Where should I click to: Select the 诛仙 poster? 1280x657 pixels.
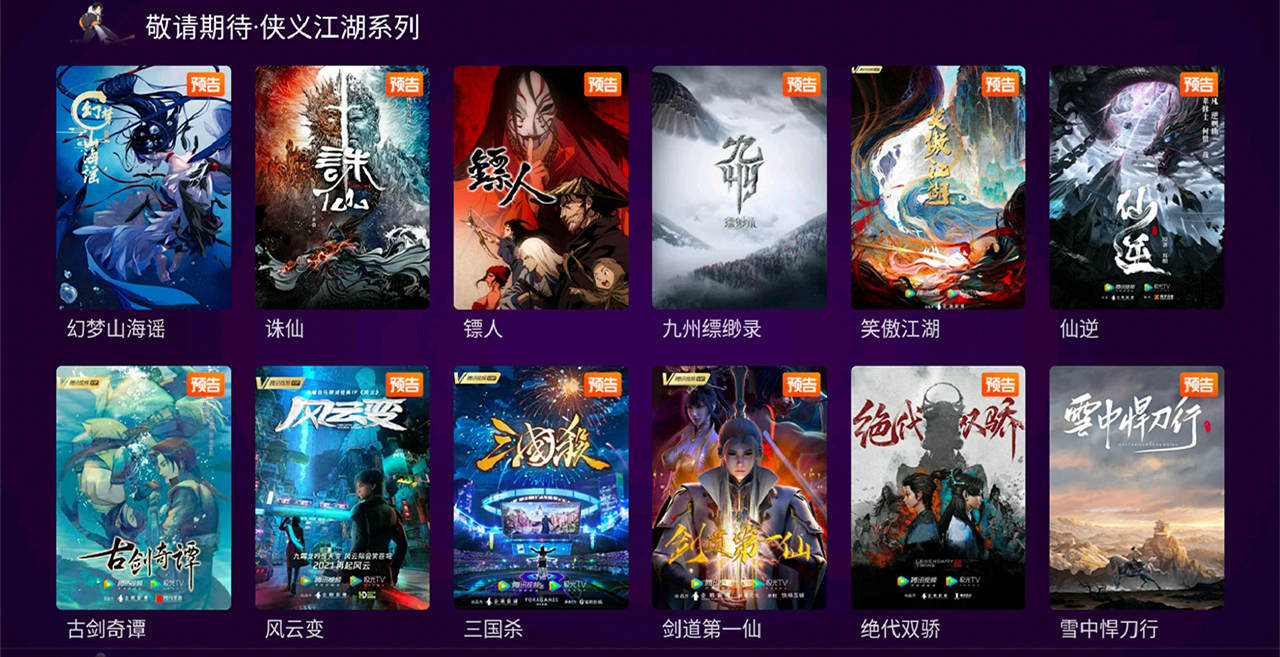[342, 188]
